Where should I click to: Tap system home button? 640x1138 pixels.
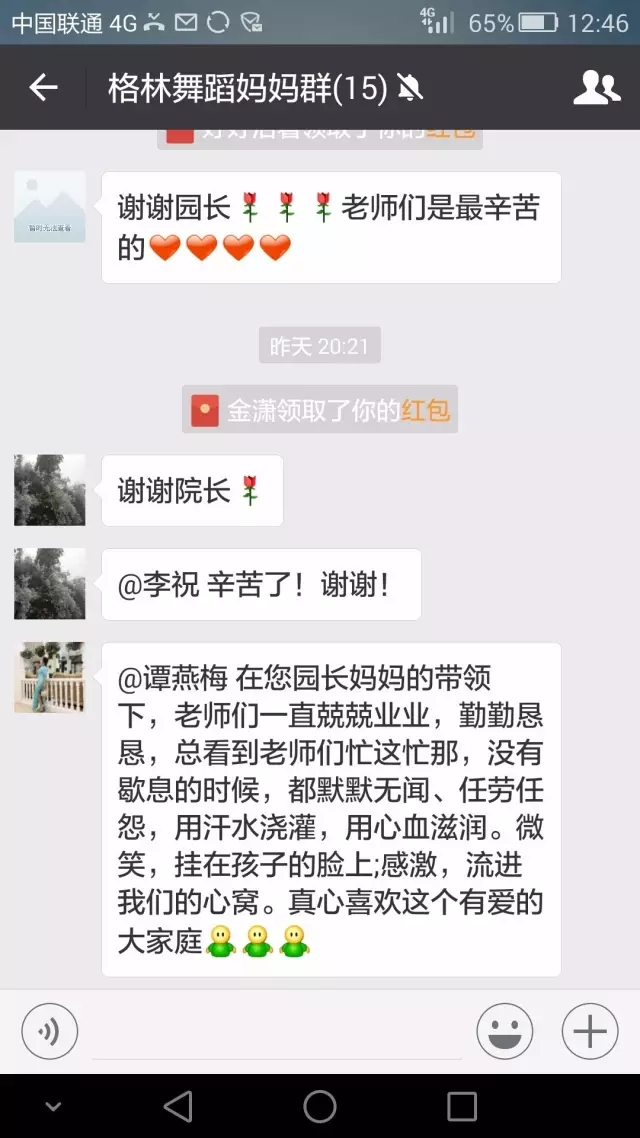coord(320,1106)
